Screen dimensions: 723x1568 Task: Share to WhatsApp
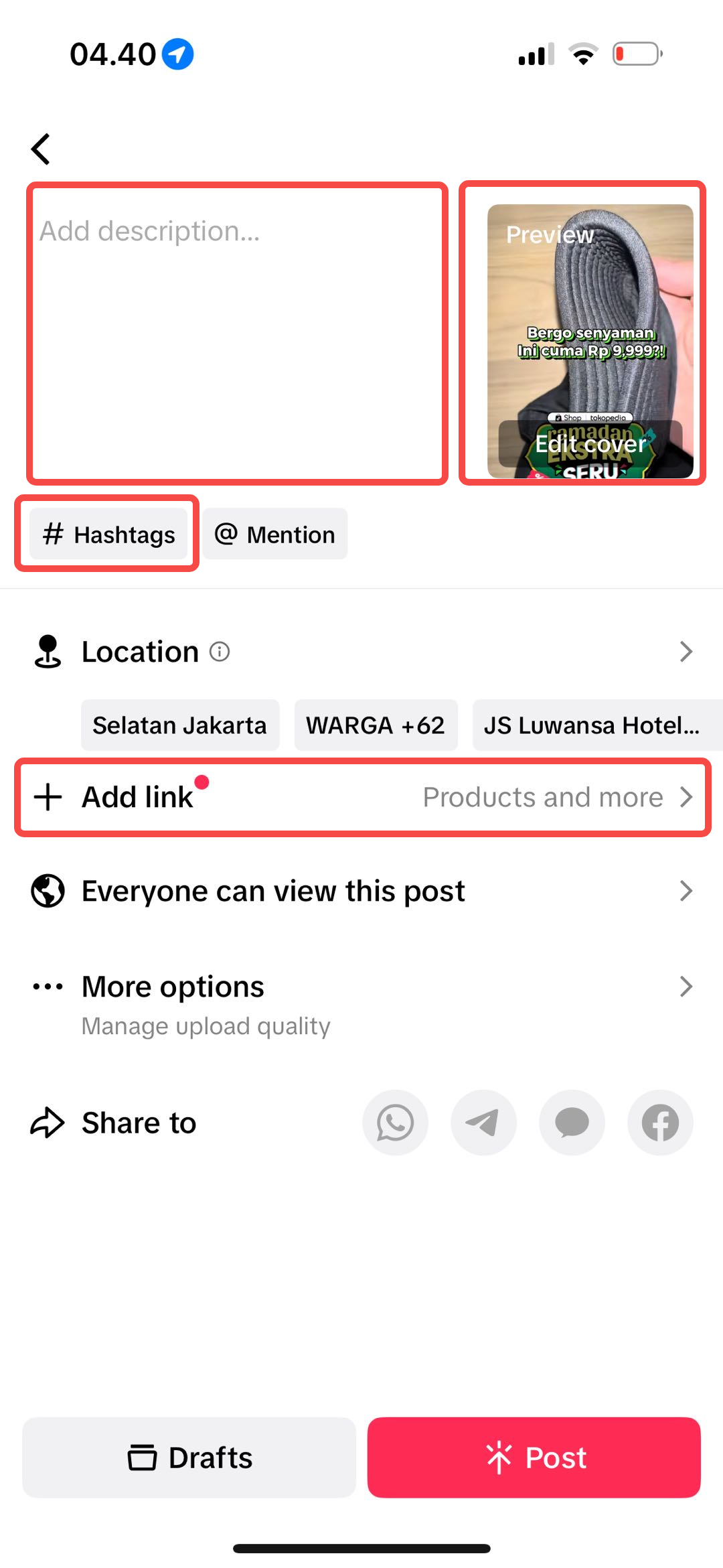coord(395,1123)
